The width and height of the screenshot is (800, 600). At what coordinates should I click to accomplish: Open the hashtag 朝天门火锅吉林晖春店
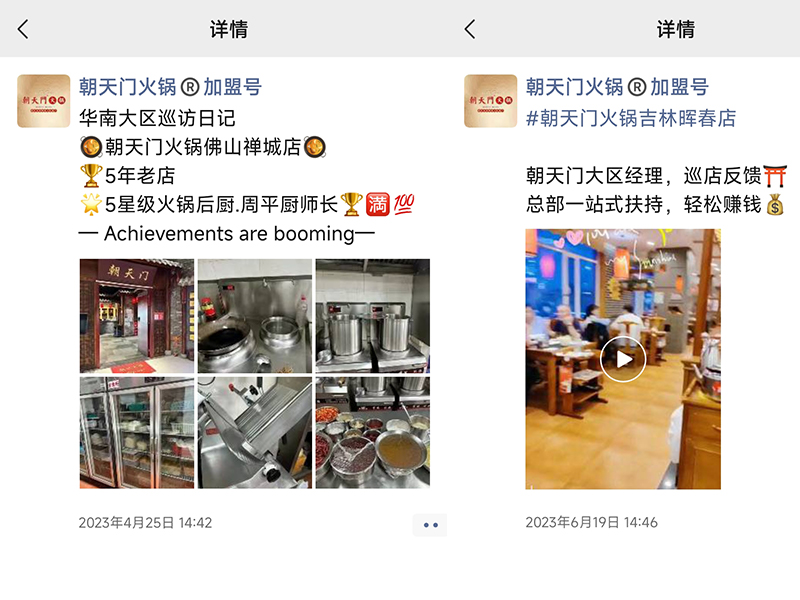click(x=631, y=118)
